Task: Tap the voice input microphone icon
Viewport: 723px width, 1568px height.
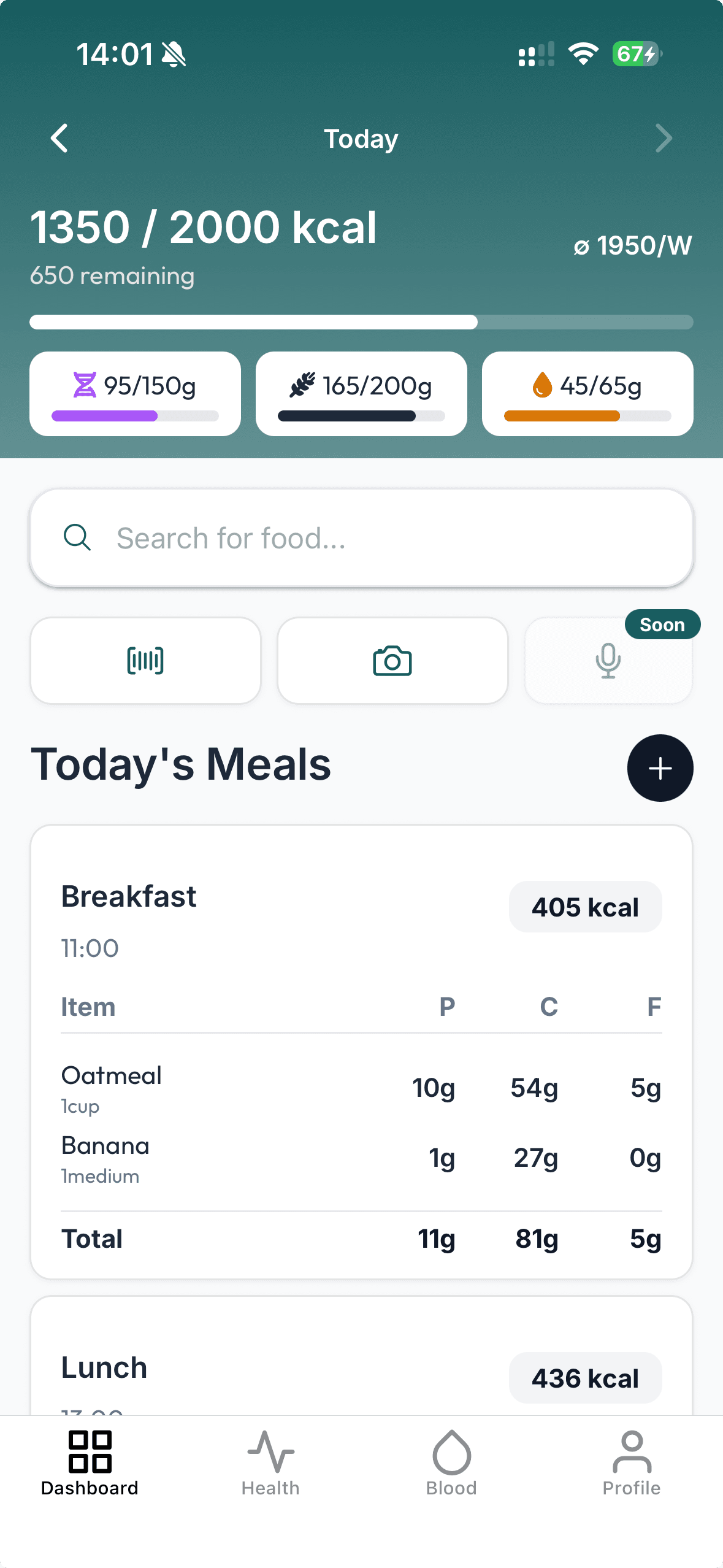Action: click(608, 660)
